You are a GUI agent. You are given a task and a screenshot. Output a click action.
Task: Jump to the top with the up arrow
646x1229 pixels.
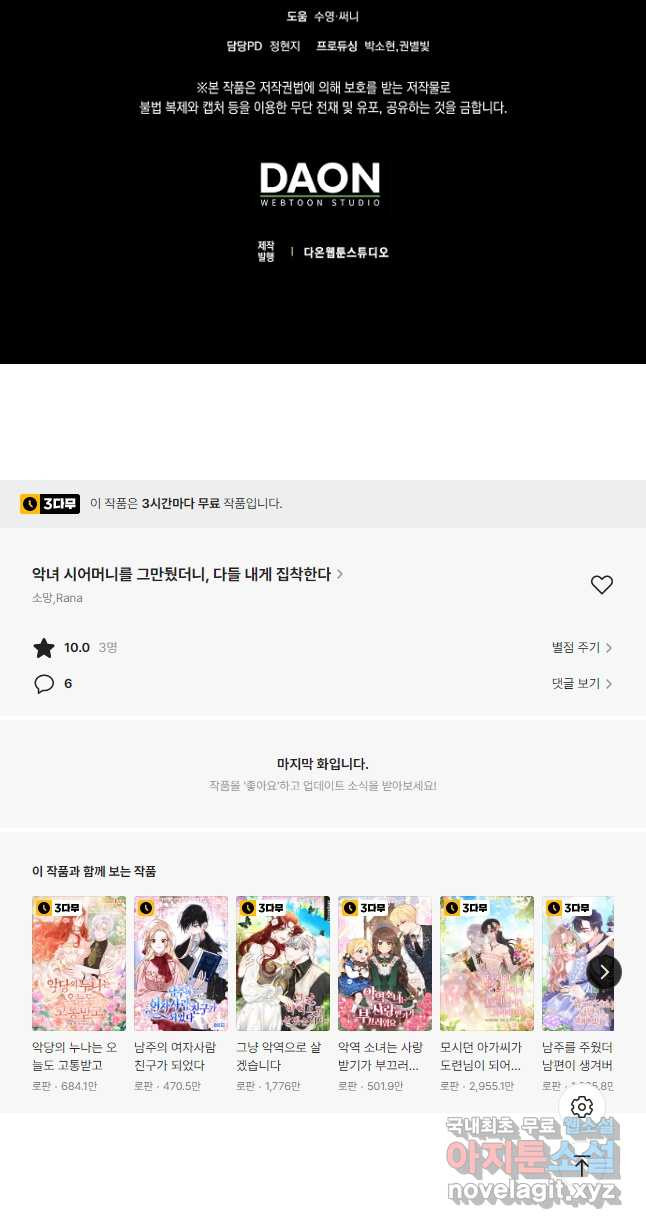pyautogui.click(x=582, y=1165)
